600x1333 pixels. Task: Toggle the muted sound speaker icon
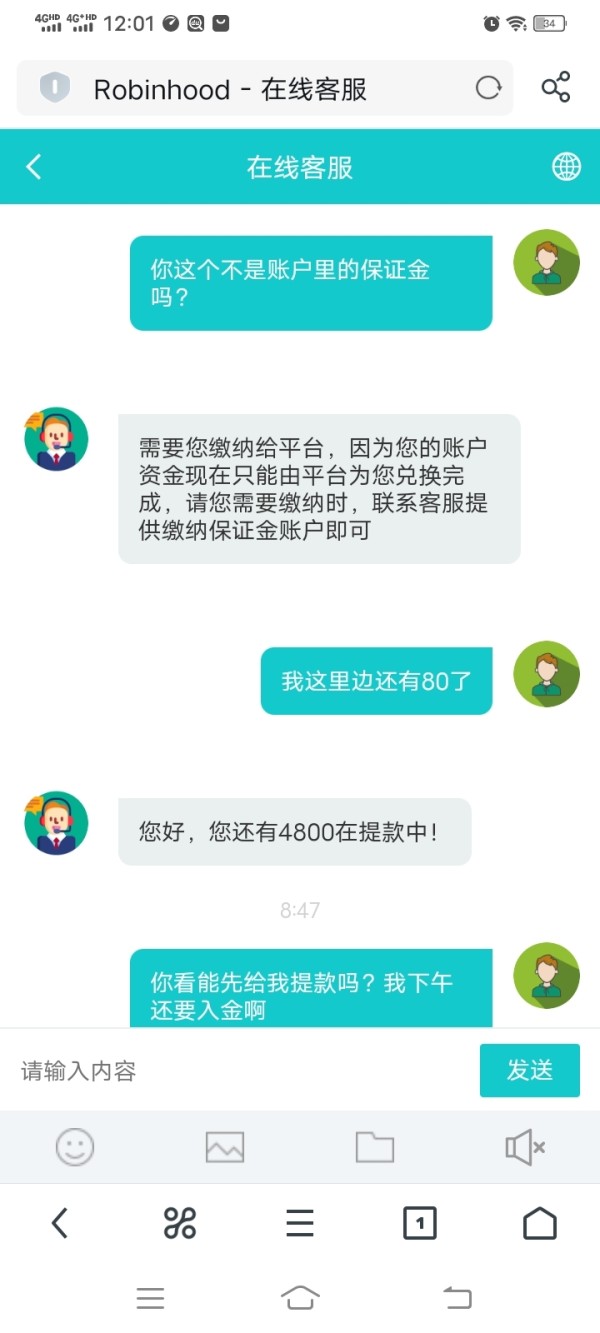[x=525, y=1147]
